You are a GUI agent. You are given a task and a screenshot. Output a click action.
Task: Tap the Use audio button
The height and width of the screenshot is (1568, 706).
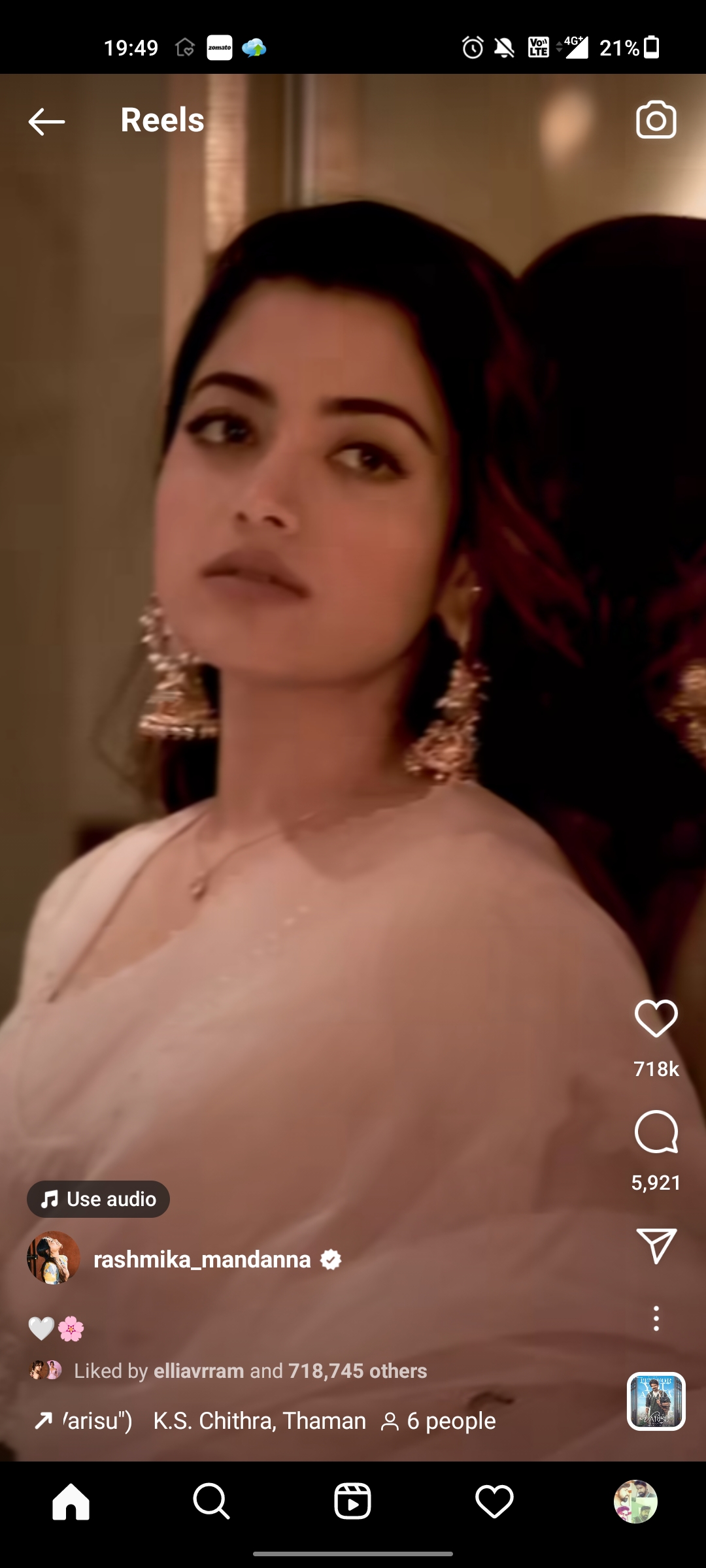pyautogui.click(x=99, y=1199)
